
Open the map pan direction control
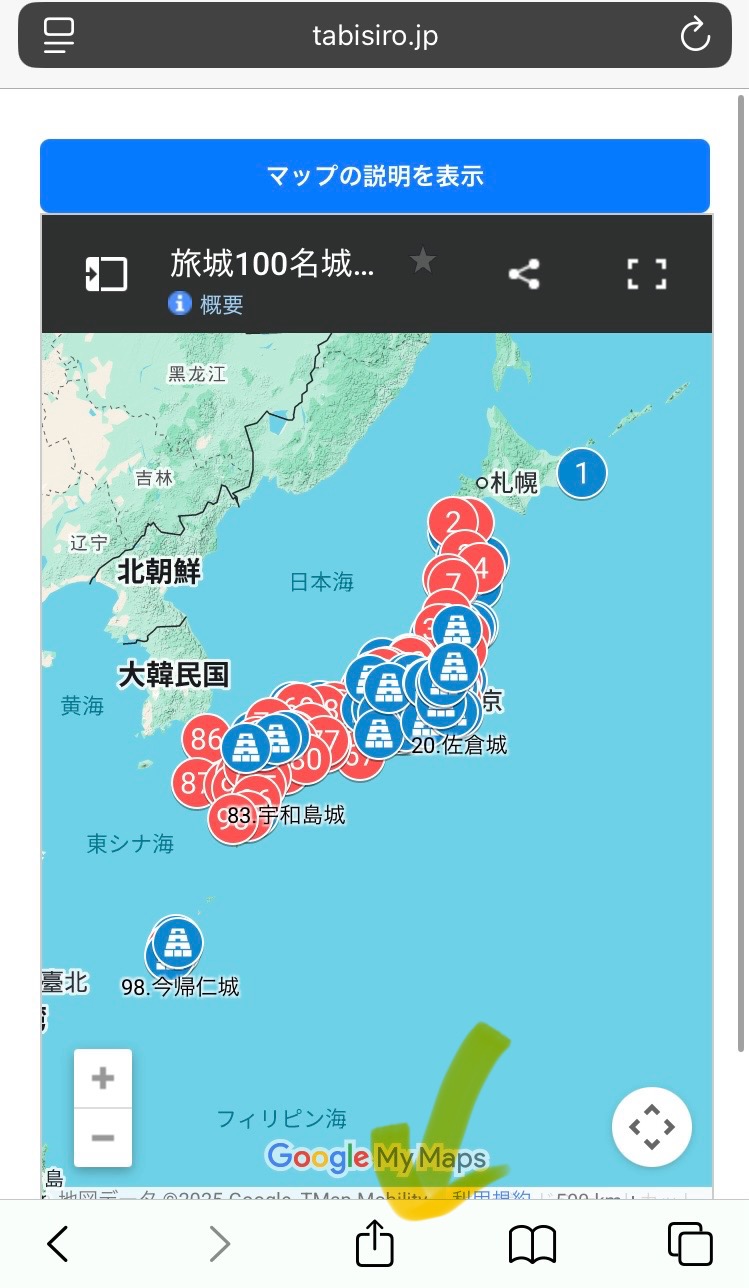pos(652,1127)
